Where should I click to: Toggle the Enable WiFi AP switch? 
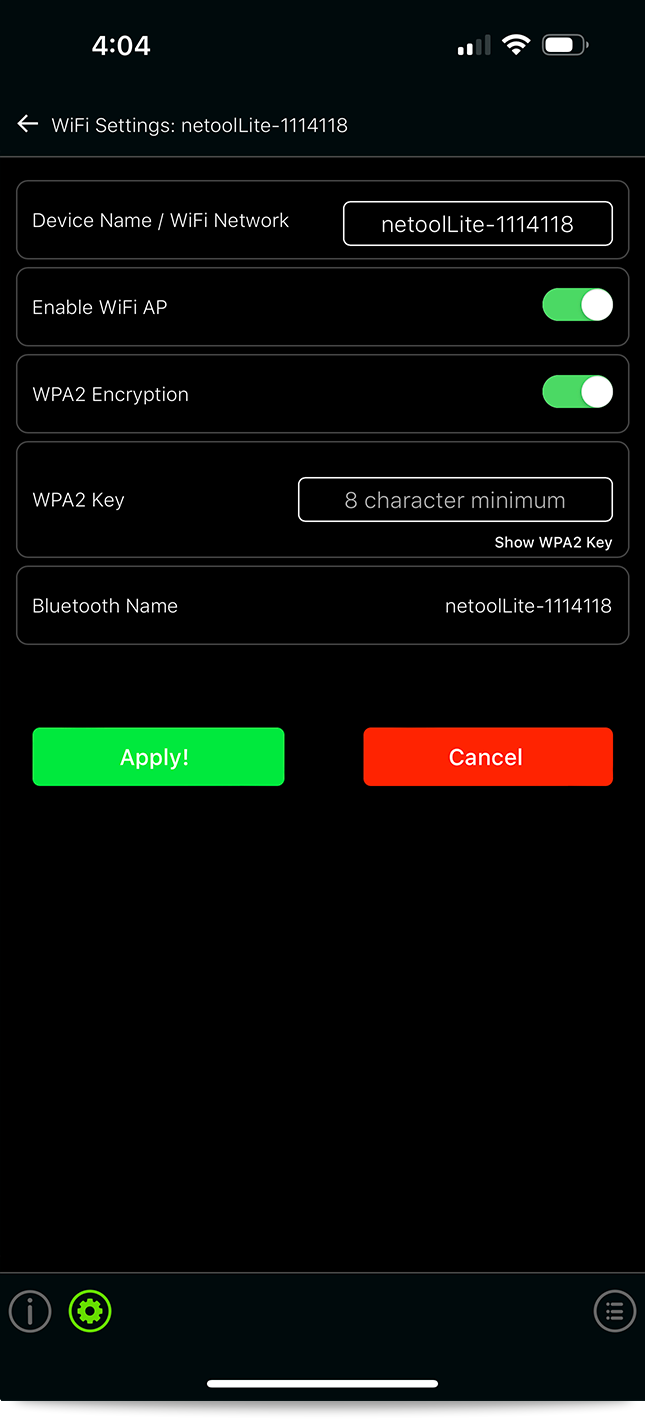[x=578, y=305]
